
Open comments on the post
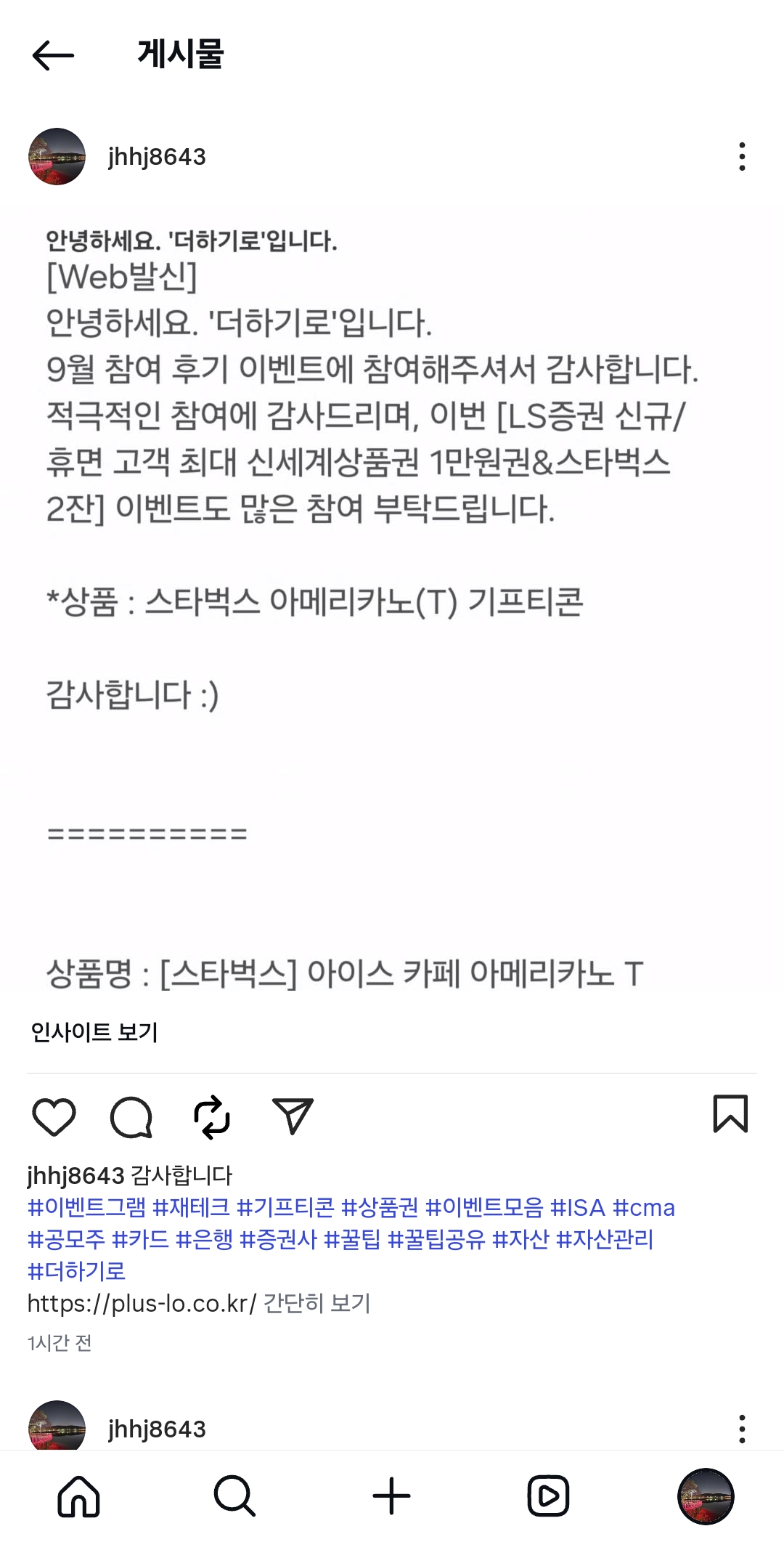(131, 1116)
